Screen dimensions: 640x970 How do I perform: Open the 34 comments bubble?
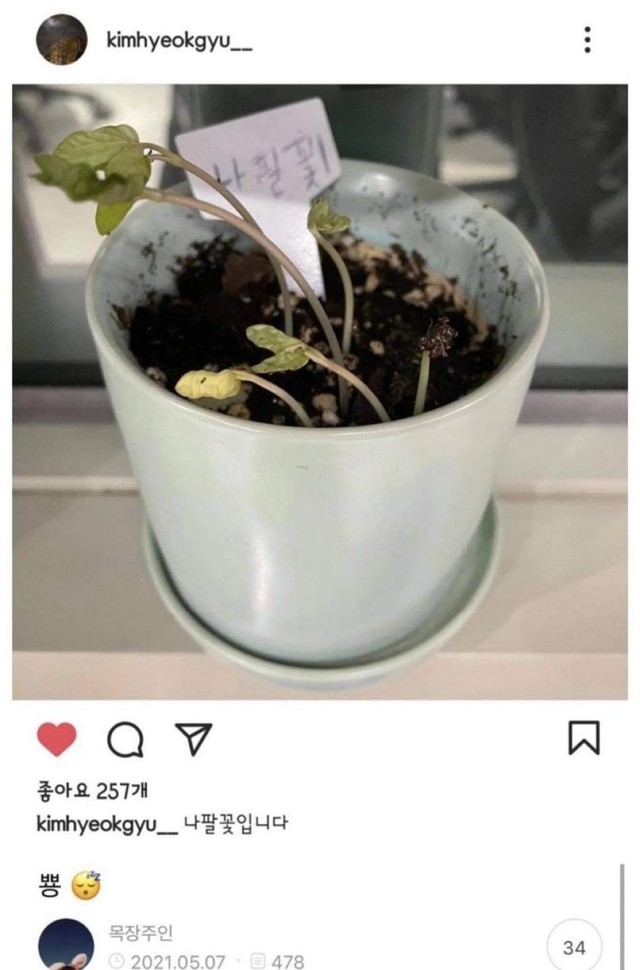[574, 948]
